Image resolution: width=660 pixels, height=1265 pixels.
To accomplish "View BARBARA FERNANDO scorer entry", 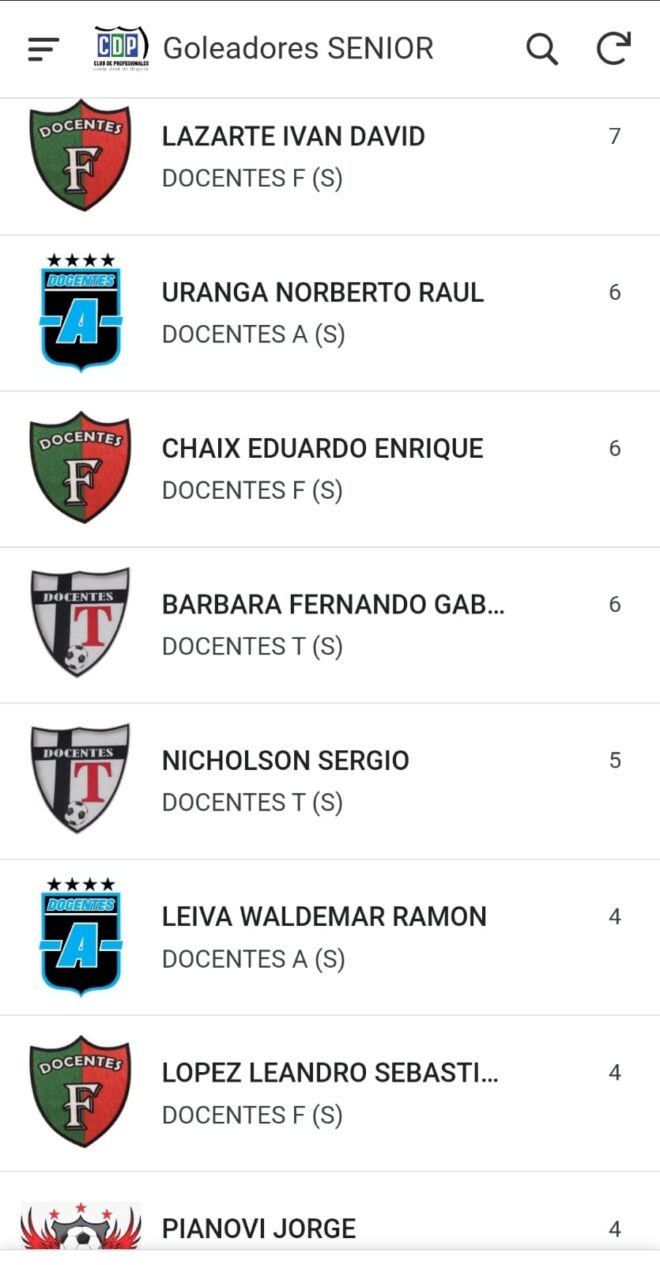I will point(330,625).
